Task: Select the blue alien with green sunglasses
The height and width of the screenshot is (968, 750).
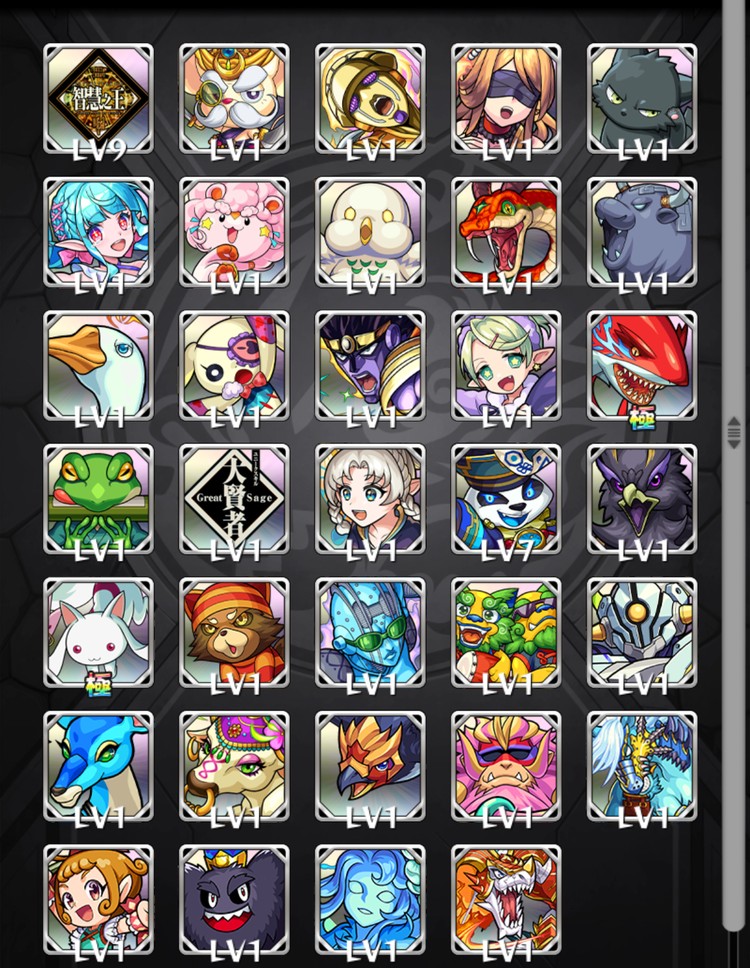Action: [370, 631]
